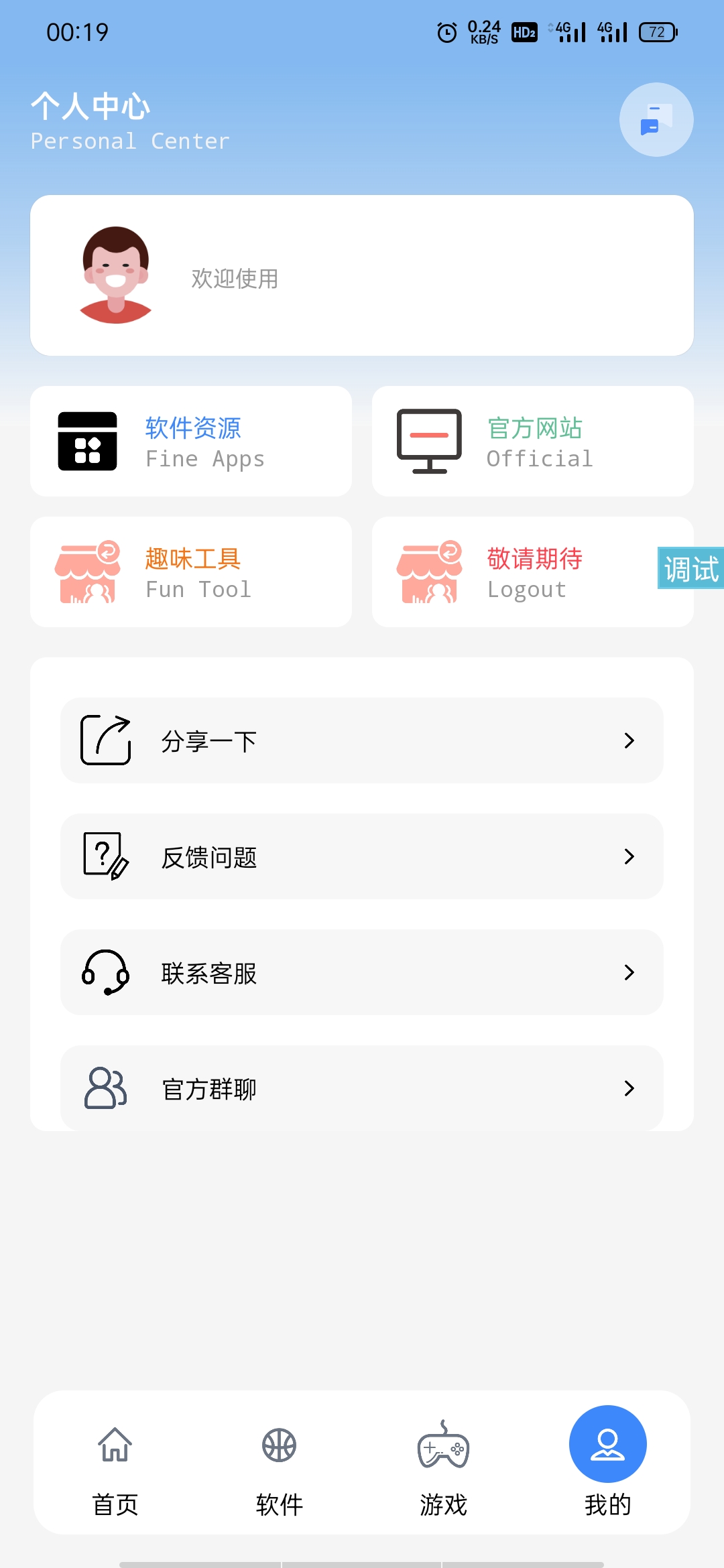Expand the 反馈问题 row chevron

coord(629,856)
